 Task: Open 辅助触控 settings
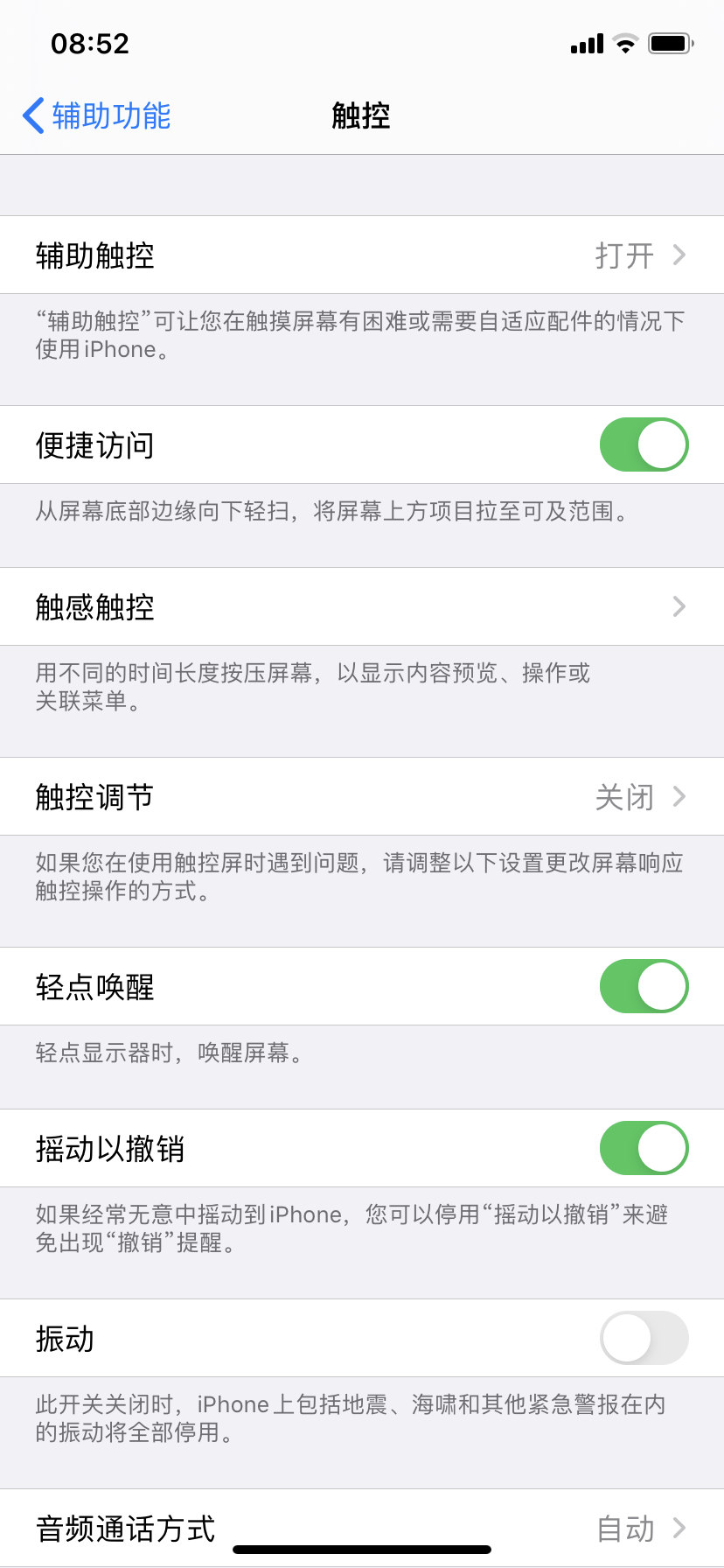362,255
